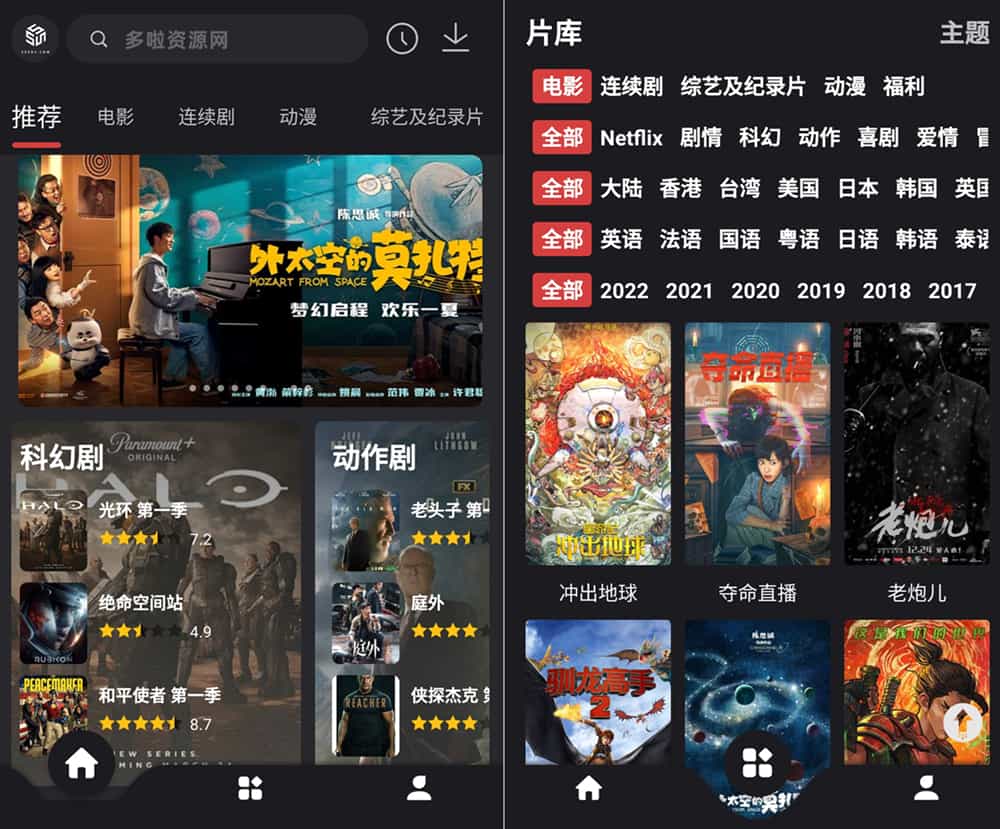Open the 驯龙高手 2 poster
The image size is (1000, 829).
pyautogui.click(x=598, y=690)
